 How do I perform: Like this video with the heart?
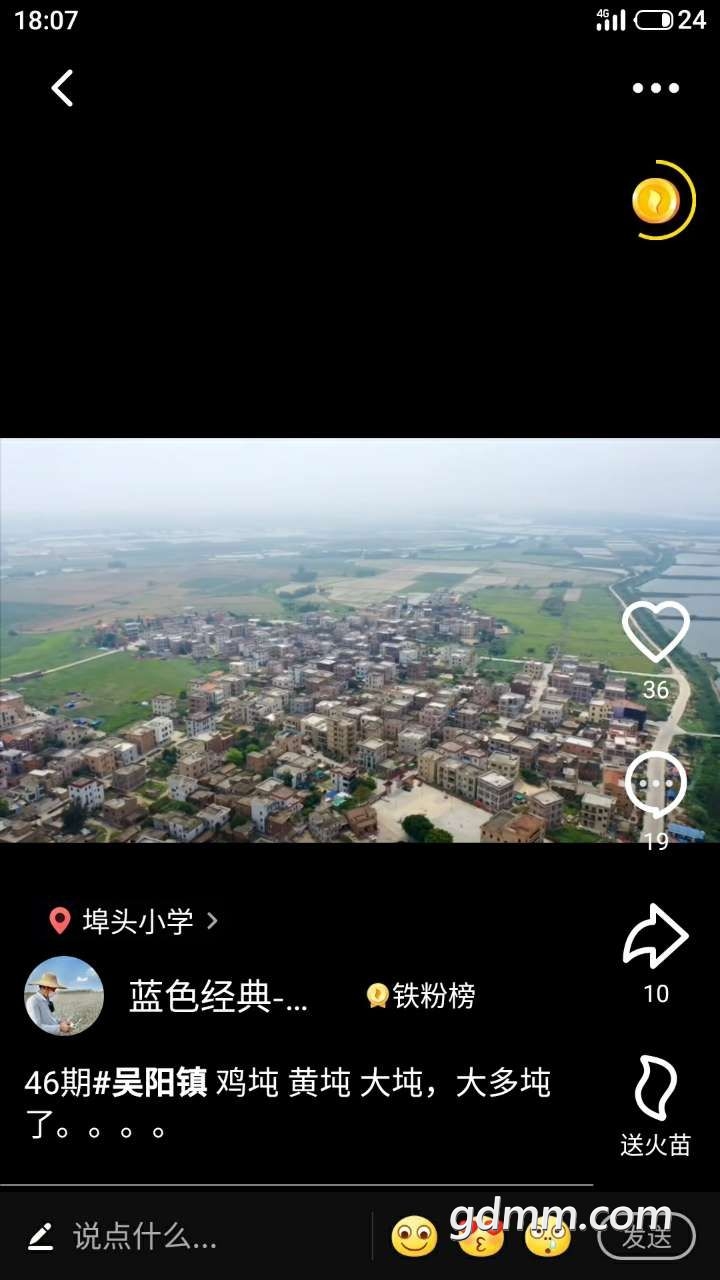click(x=656, y=632)
